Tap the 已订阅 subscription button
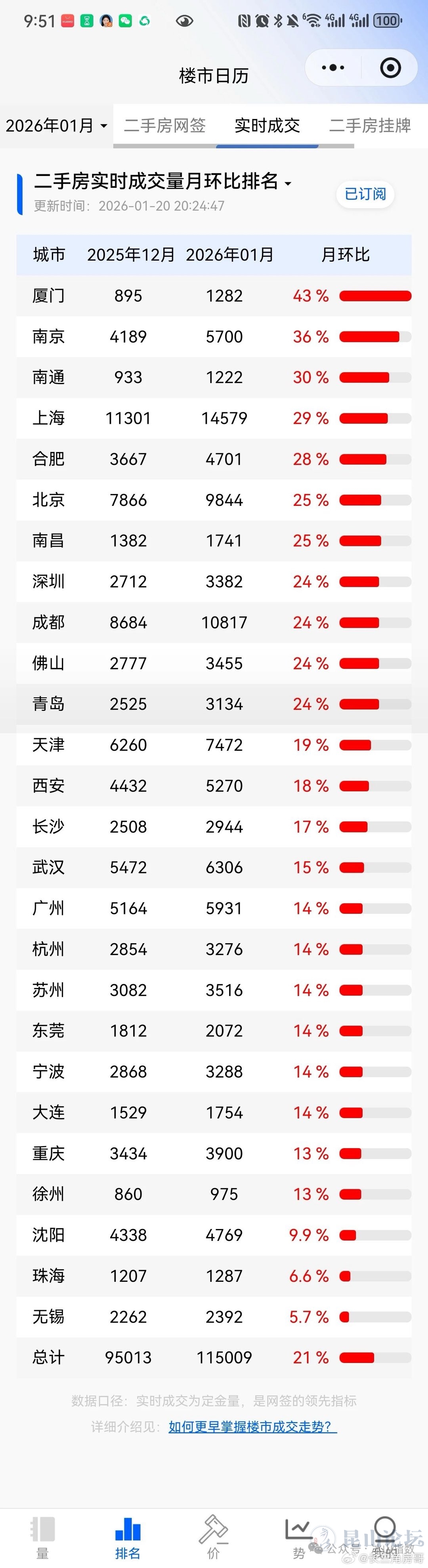This screenshot has width=428, height=1568. (x=365, y=194)
